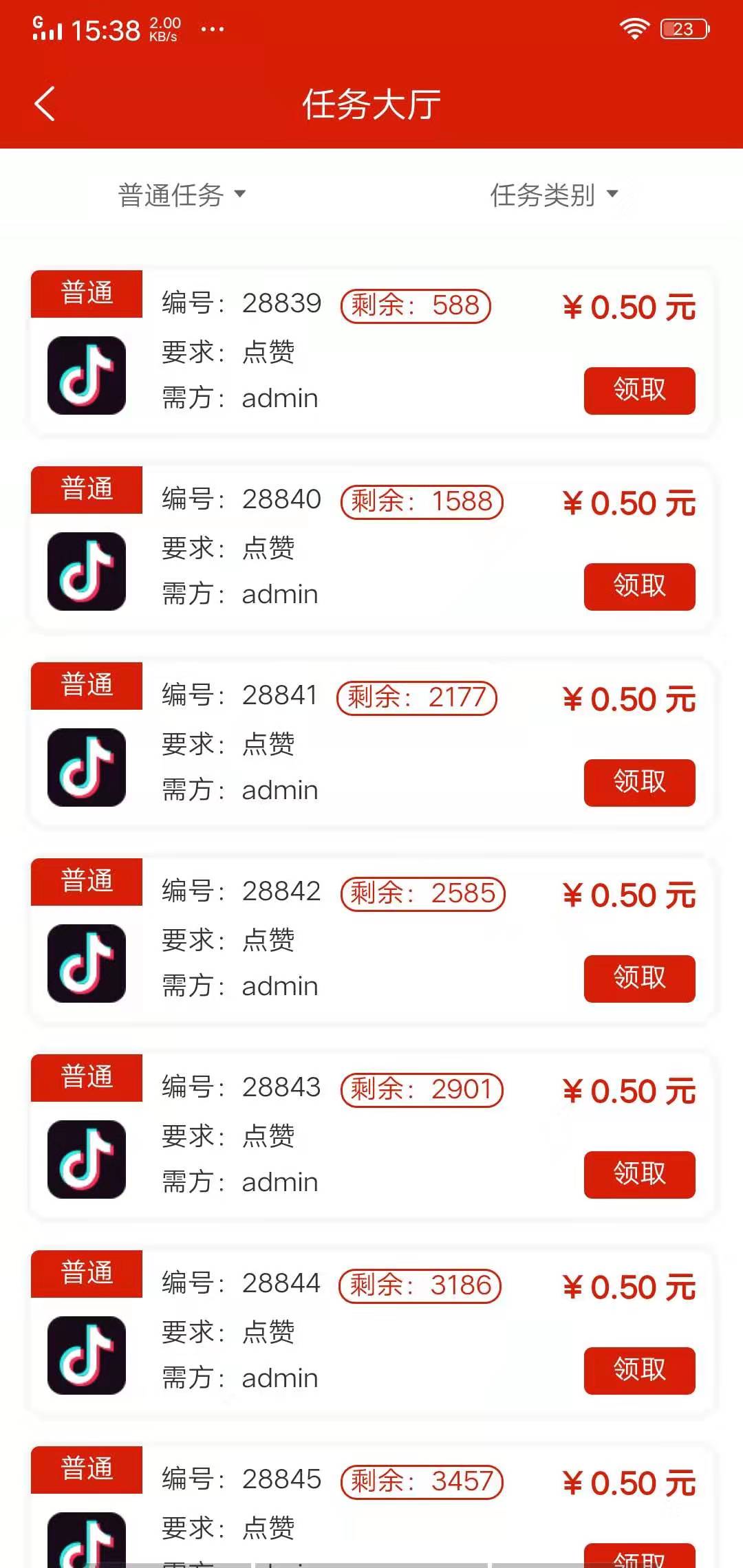Tap the TikTok icon for task 28842
The width and height of the screenshot is (743, 1568).
pos(86,964)
